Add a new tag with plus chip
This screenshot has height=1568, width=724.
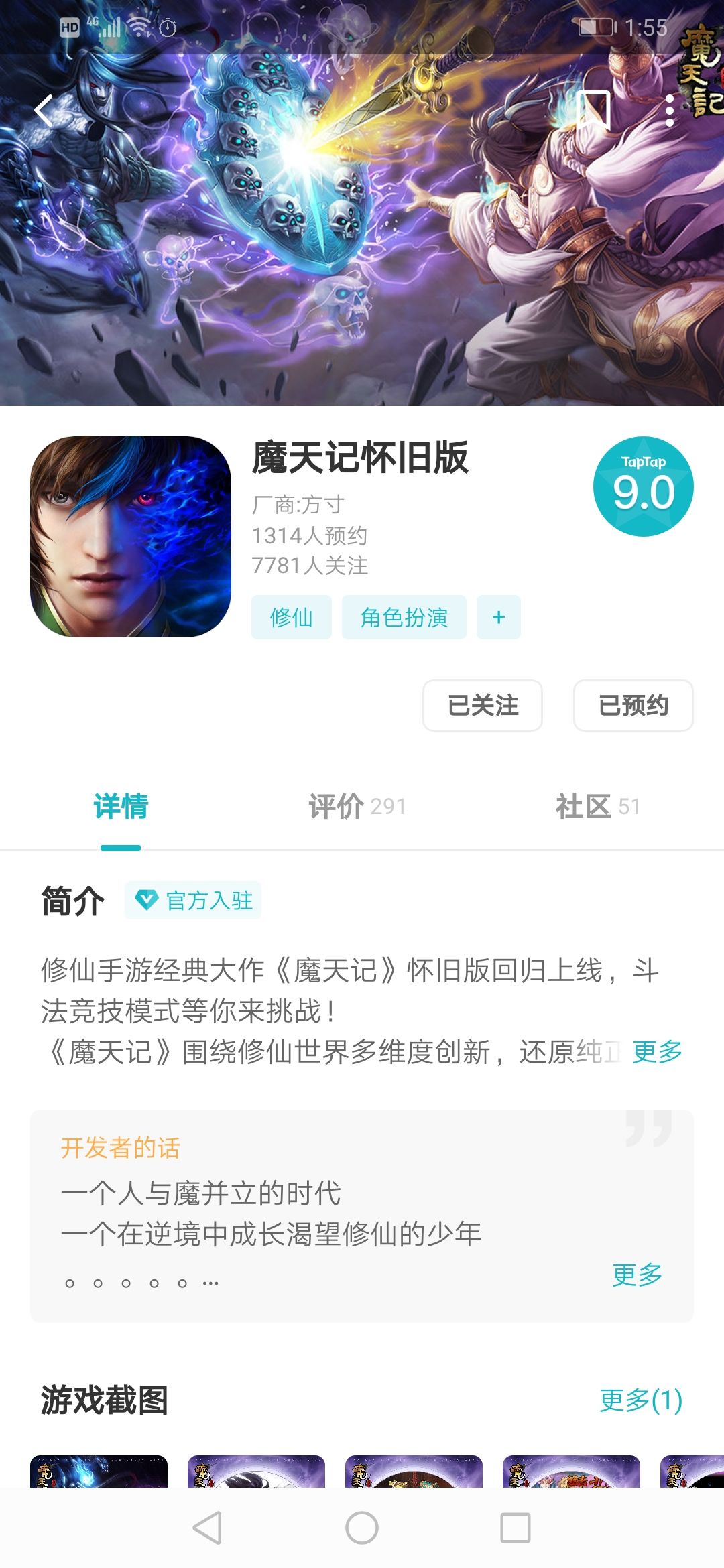pos(498,617)
